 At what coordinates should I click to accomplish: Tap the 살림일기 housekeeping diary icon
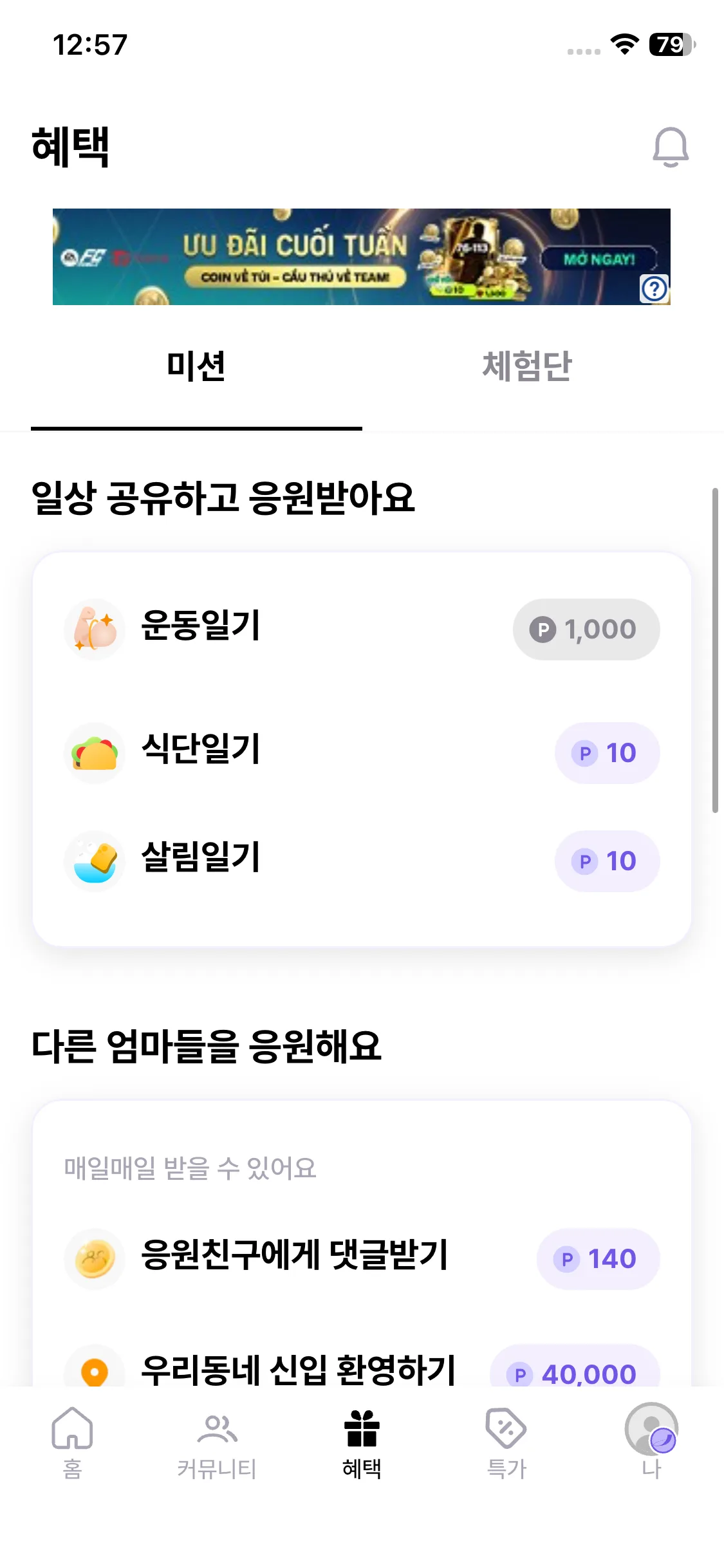(94, 861)
